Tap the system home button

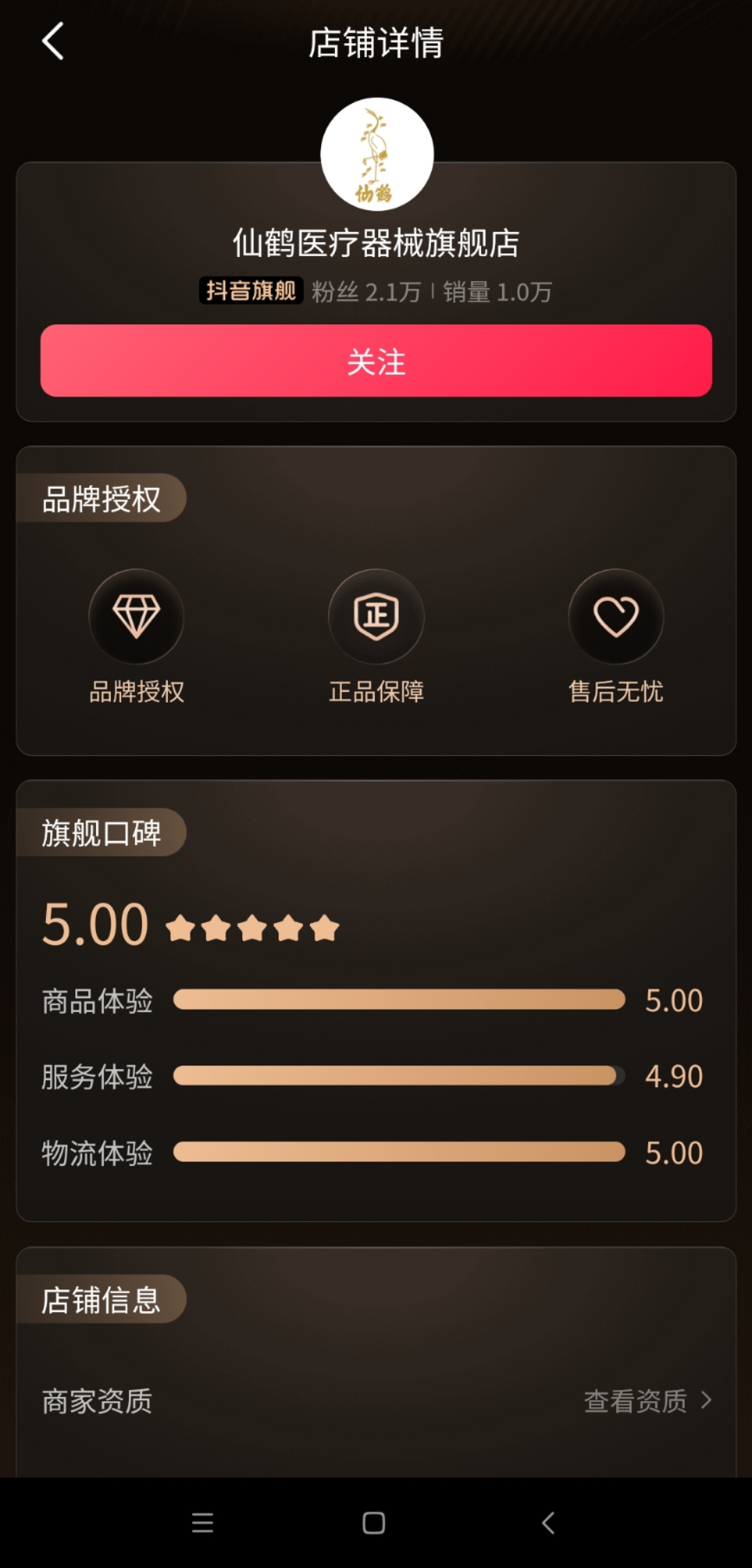(x=374, y=1523)
